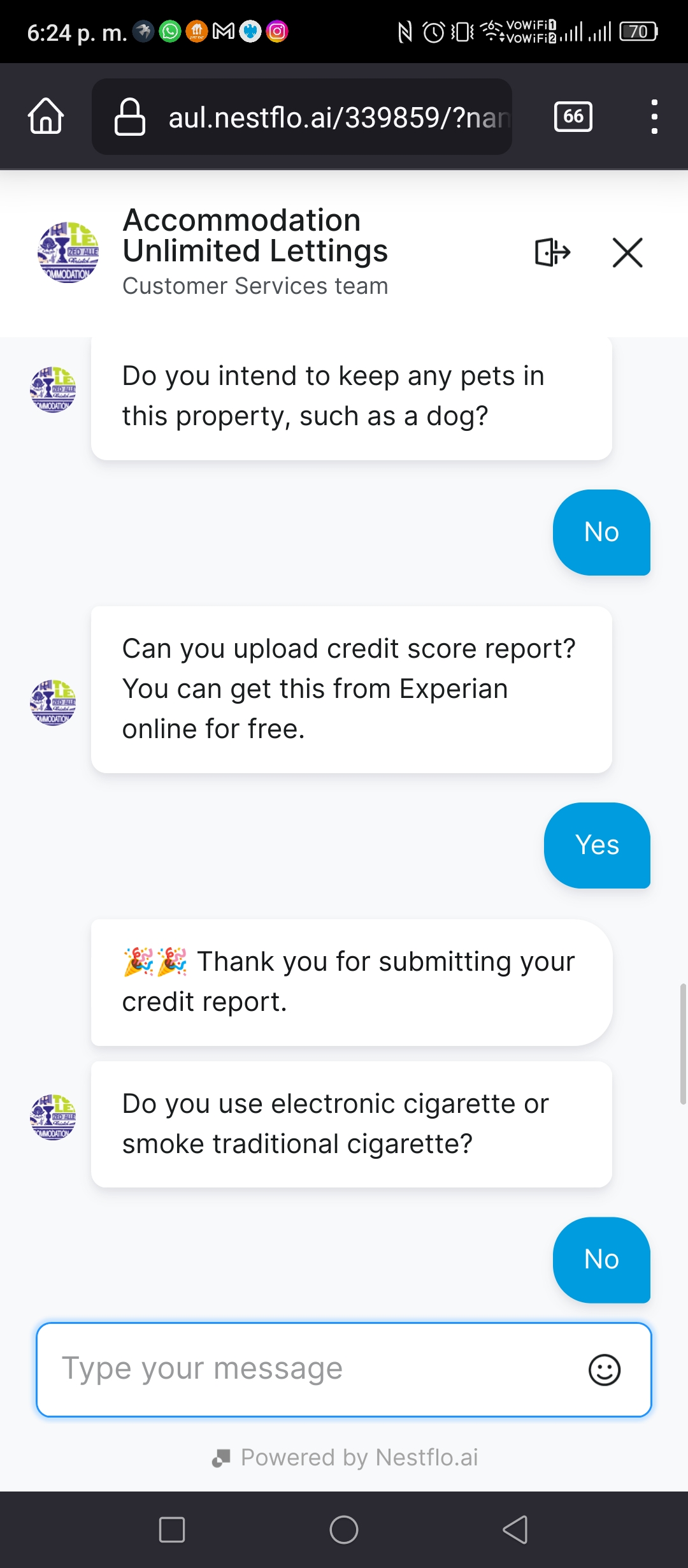Open the emoji picker smiley
The image size is (688, 1568).
[x=605, y=1370]
